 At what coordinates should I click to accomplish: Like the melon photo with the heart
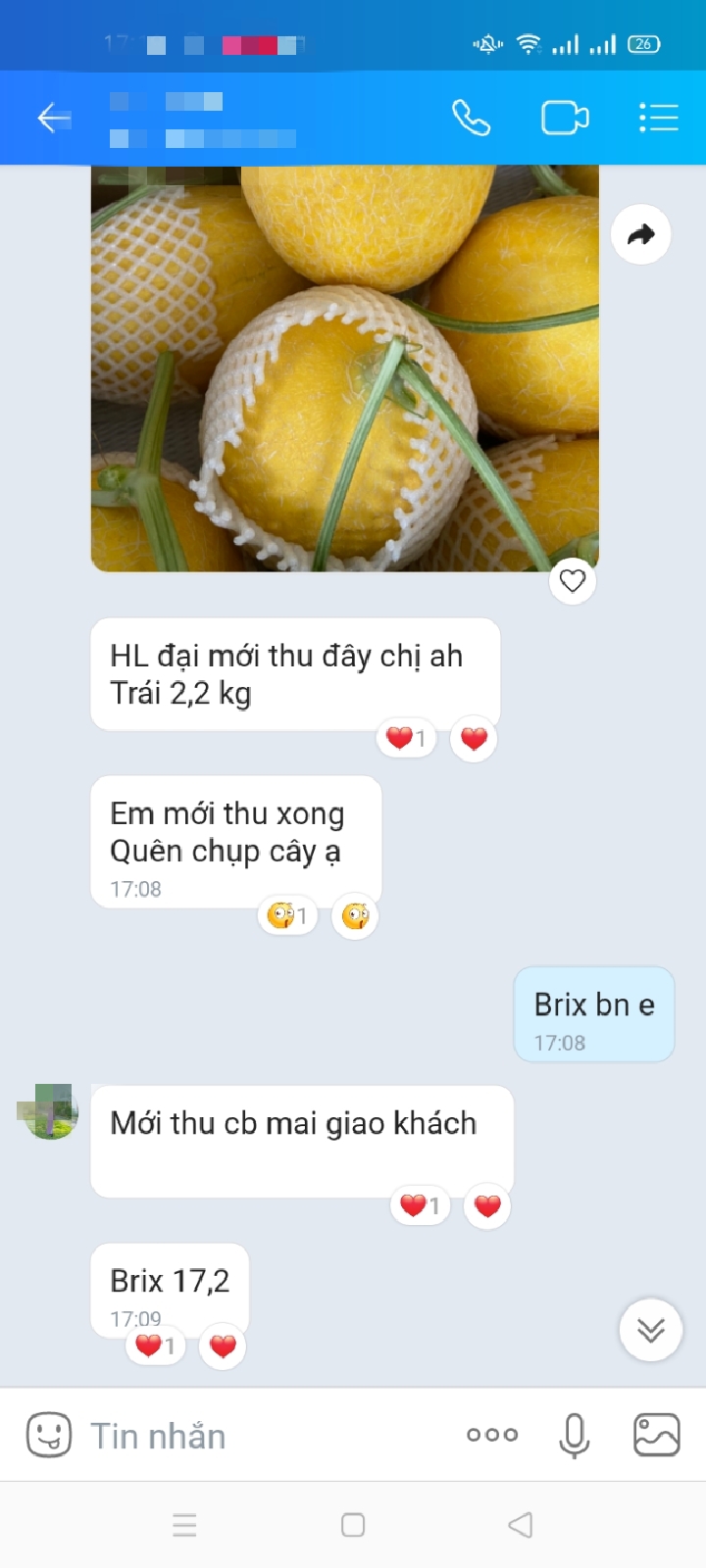[x=573, y=581]
